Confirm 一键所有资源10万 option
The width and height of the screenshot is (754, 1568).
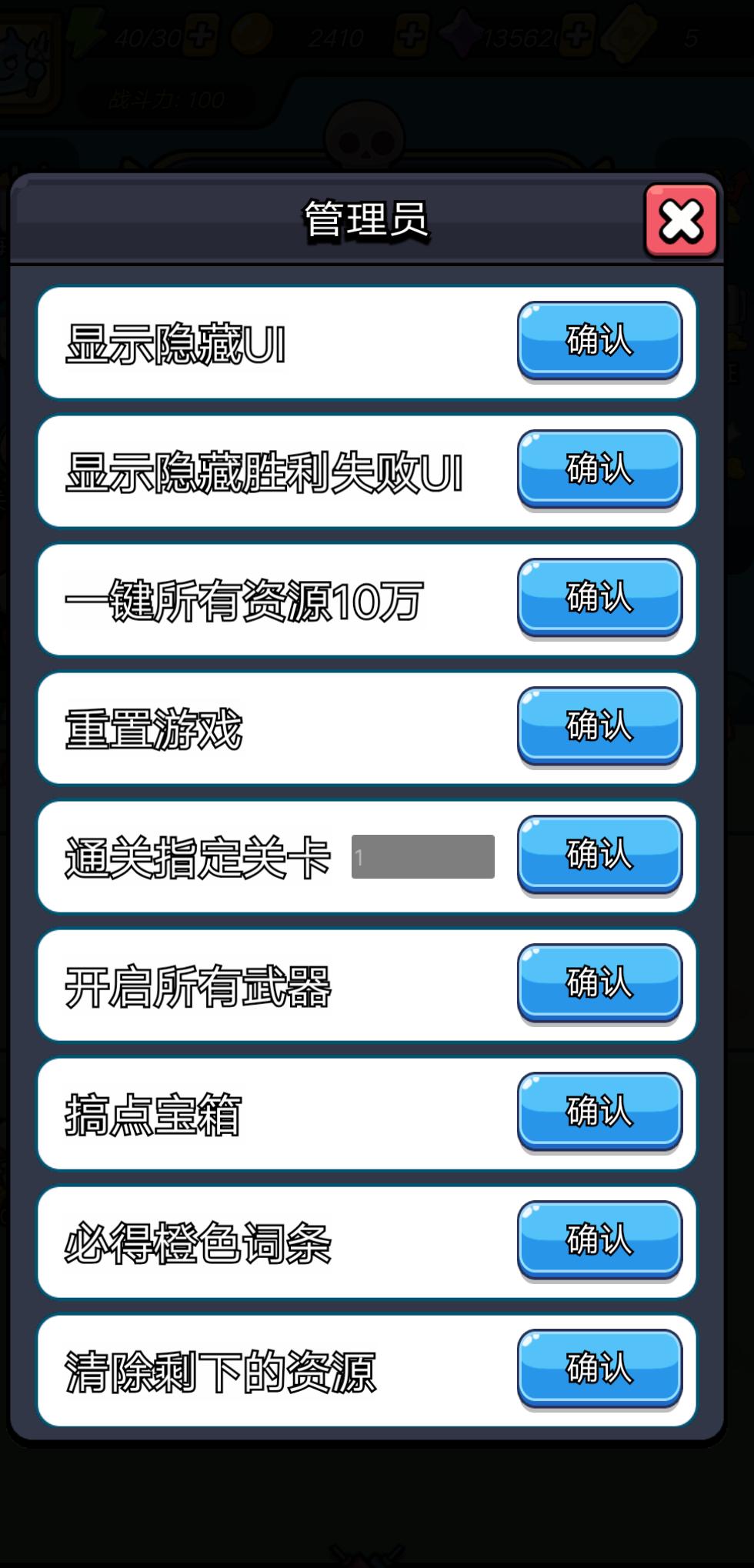click(599, 597)
